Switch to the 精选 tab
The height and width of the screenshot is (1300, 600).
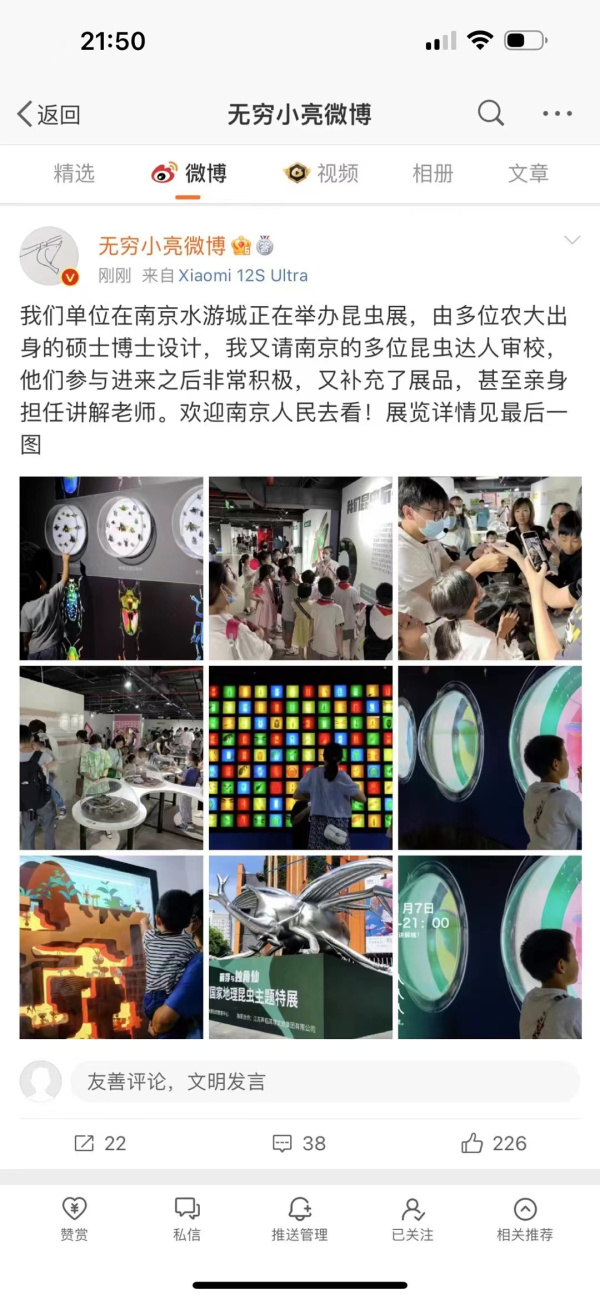tap(74, 173)
